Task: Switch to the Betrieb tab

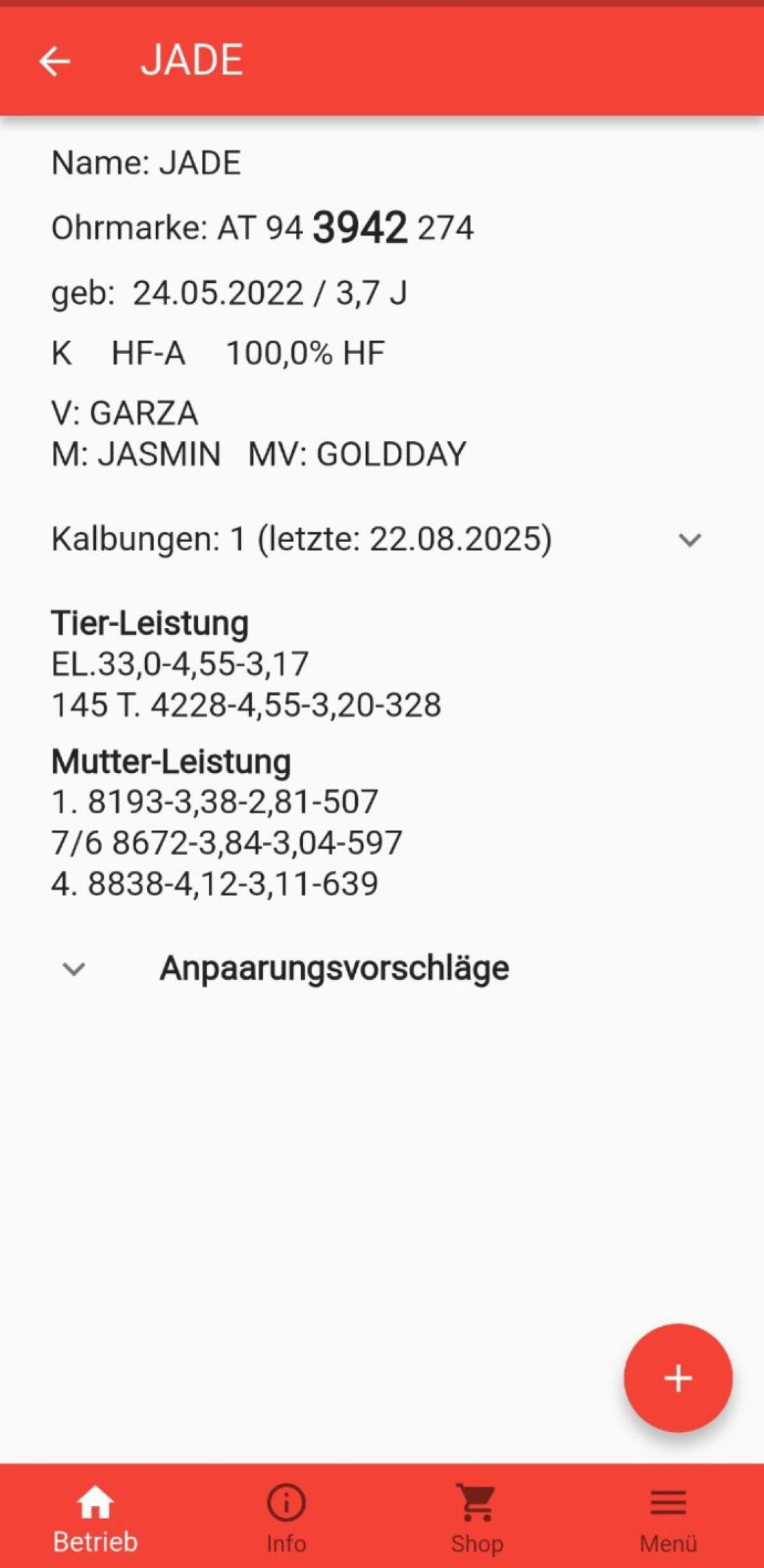Action: 95,1518
